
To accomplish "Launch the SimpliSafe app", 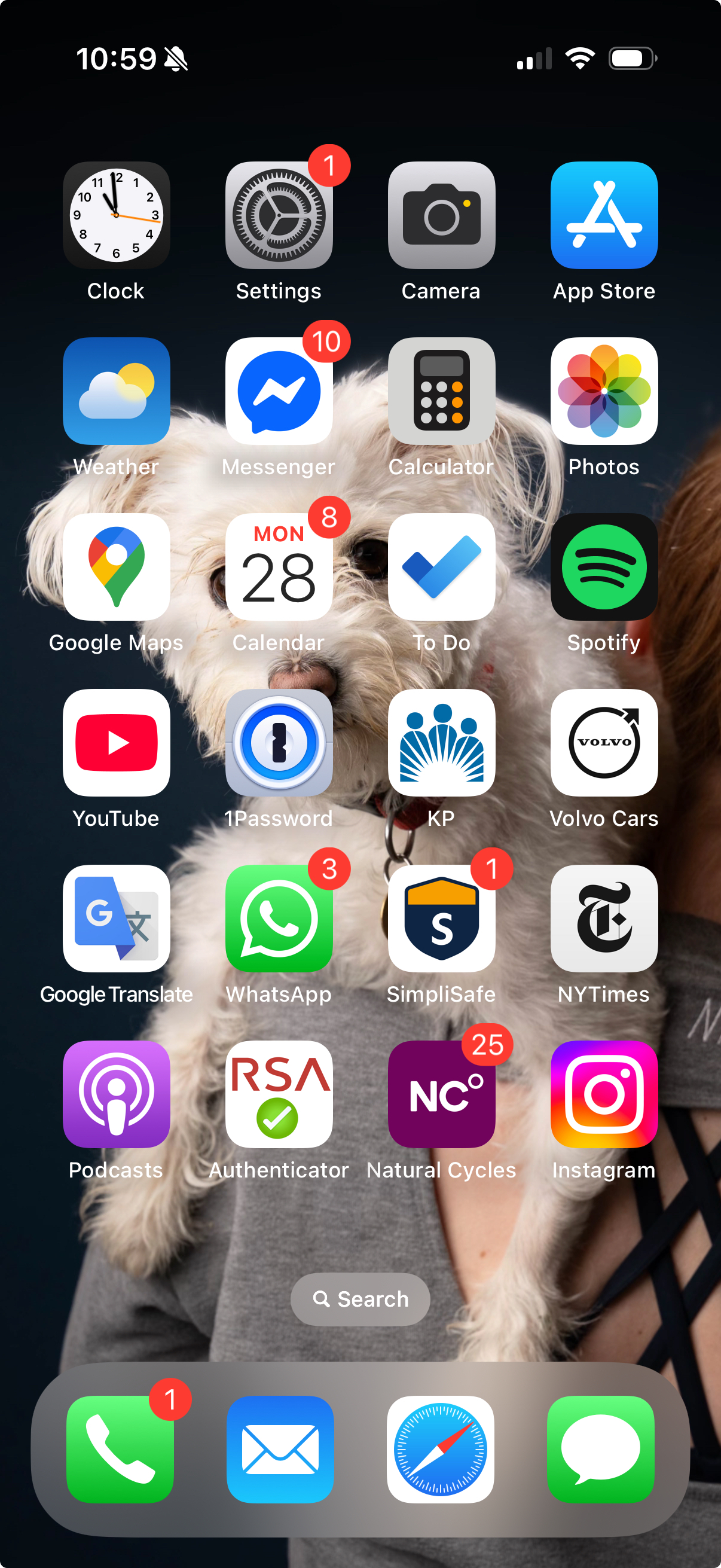I will point(441,919).
